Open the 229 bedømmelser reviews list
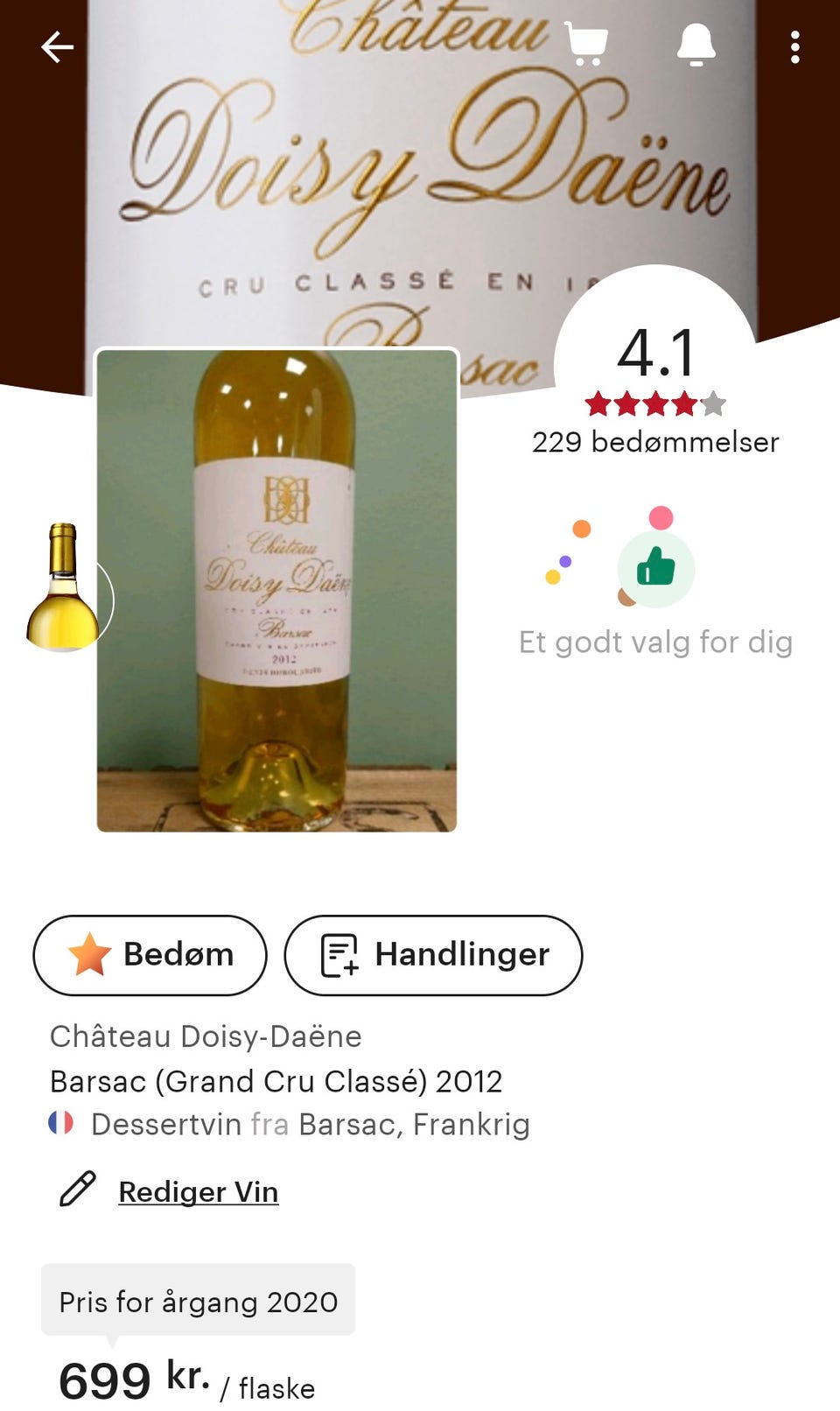The width and height of the screenshot is (840, 1411). tap(654, 442)
